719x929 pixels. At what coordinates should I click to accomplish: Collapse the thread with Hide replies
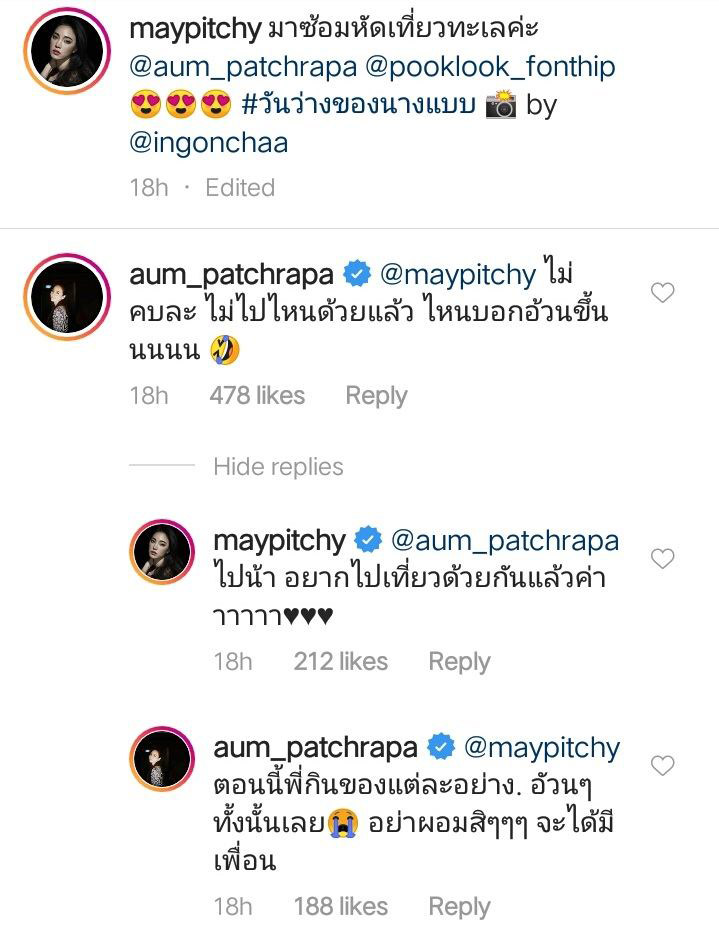278,467
